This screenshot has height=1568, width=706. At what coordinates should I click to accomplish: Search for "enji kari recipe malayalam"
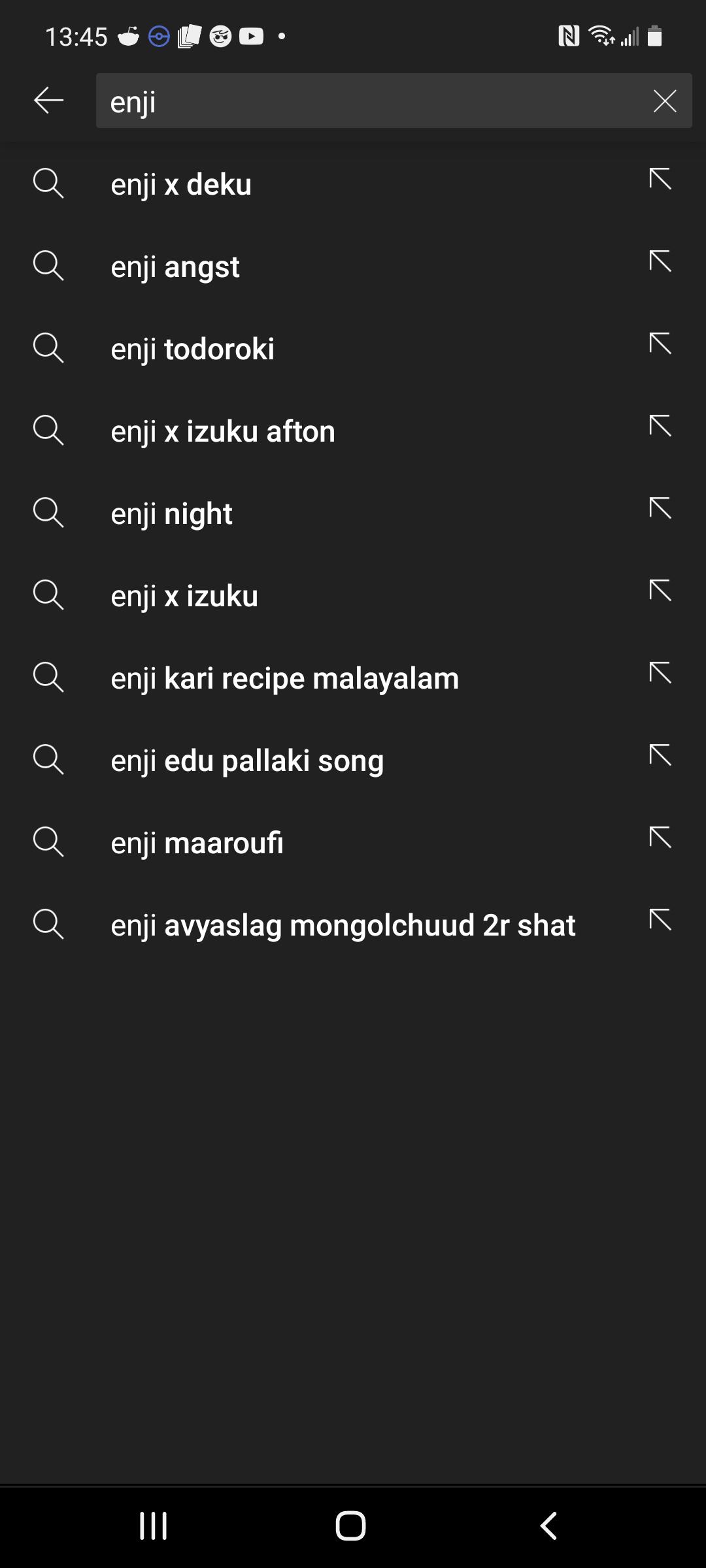[285, 678]
